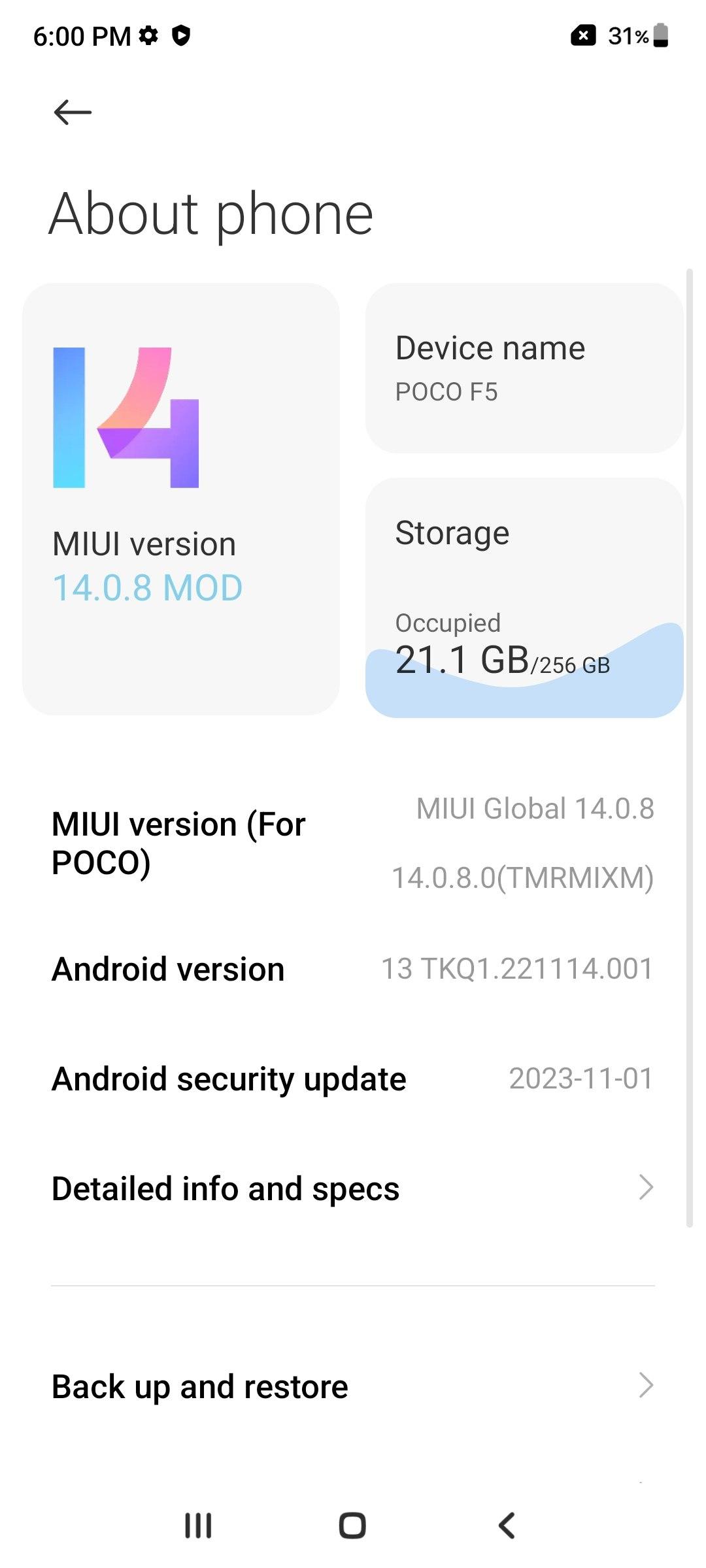Tap the MIUI version (For POCO) row
706x1568 pixels.
tap(353, 843)
